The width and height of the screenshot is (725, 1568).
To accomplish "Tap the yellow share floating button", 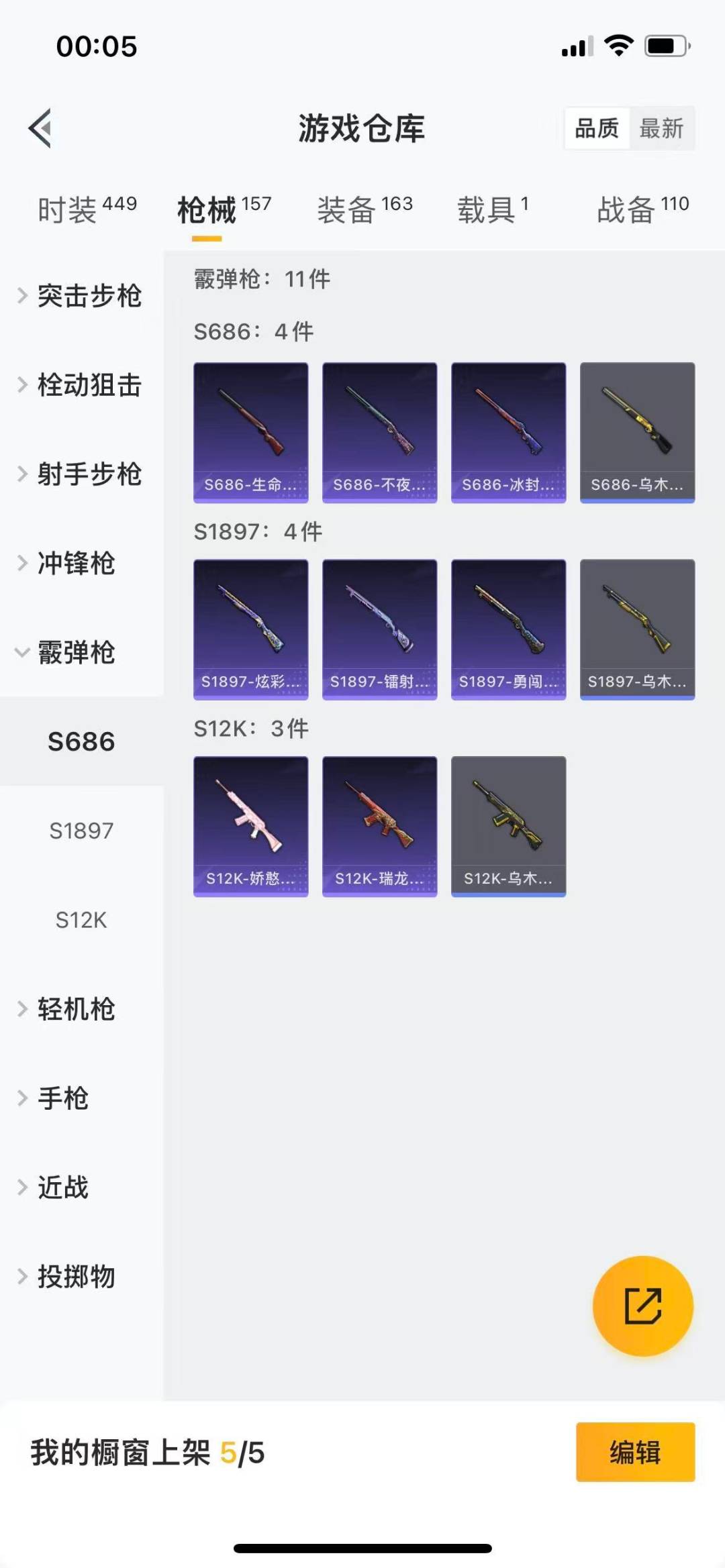I will 642,1306.
